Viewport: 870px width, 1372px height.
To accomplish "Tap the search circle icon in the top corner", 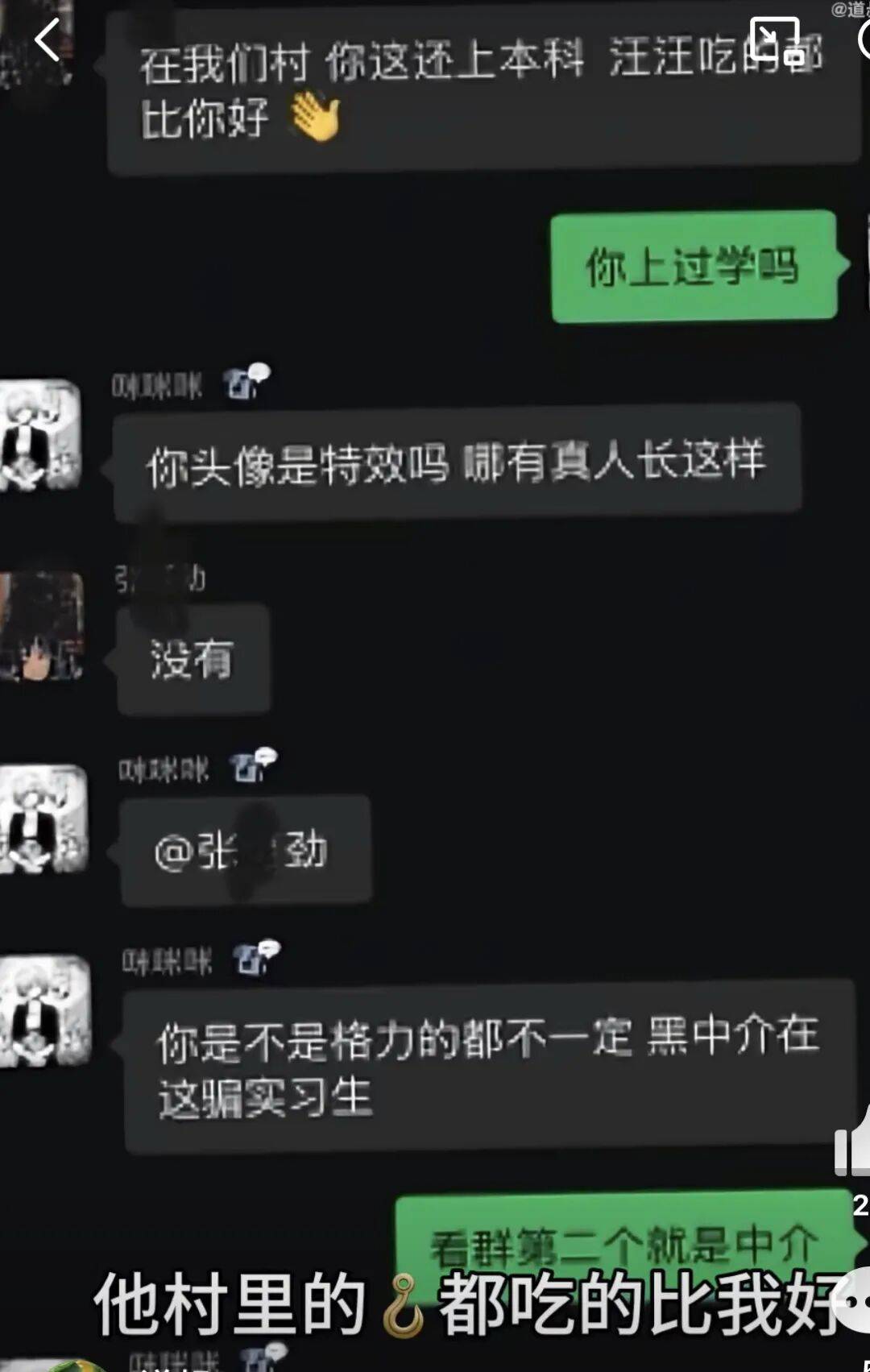I will click(x=864, y=42).
